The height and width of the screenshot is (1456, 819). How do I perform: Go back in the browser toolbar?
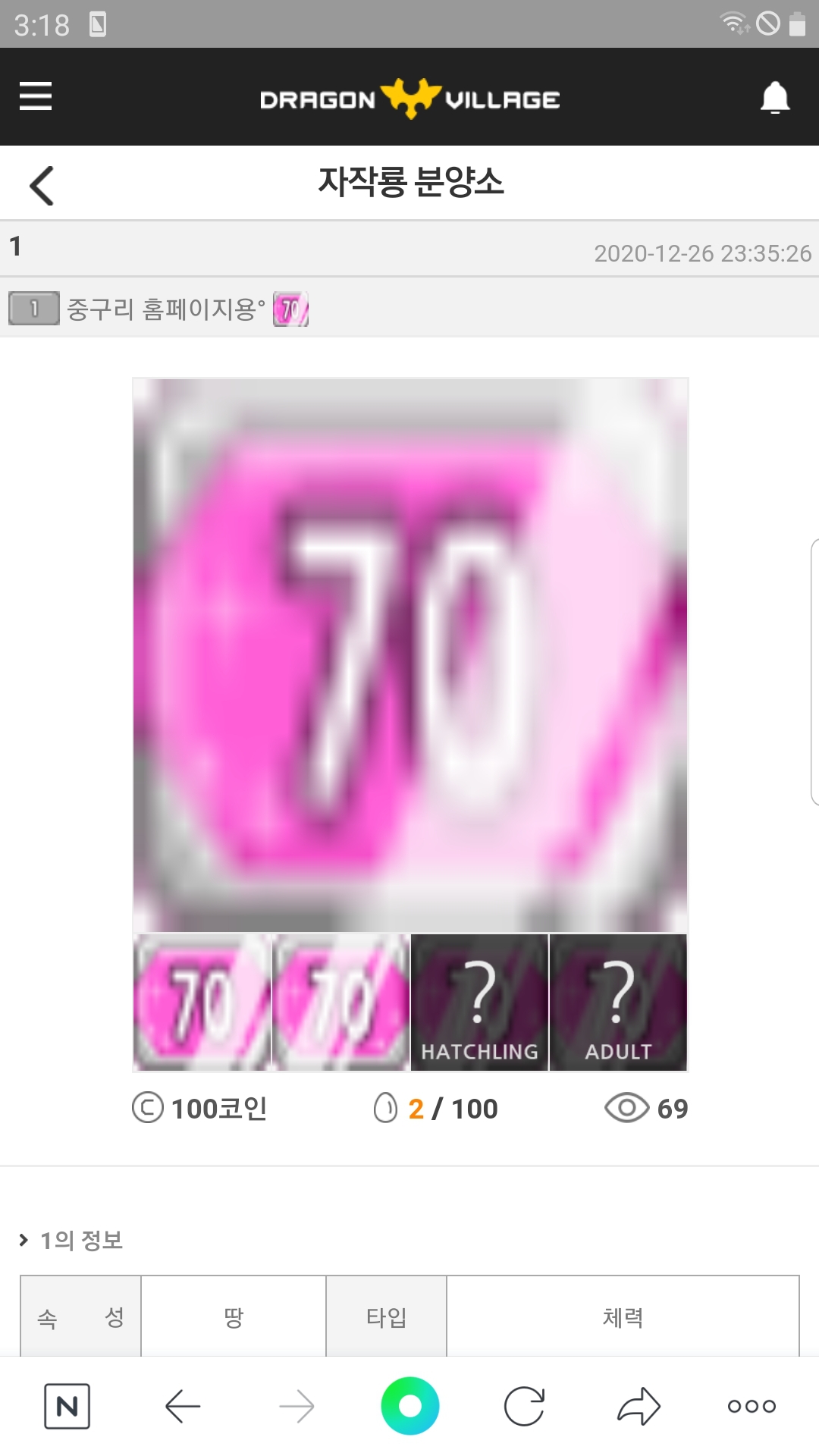[182, 1406]
